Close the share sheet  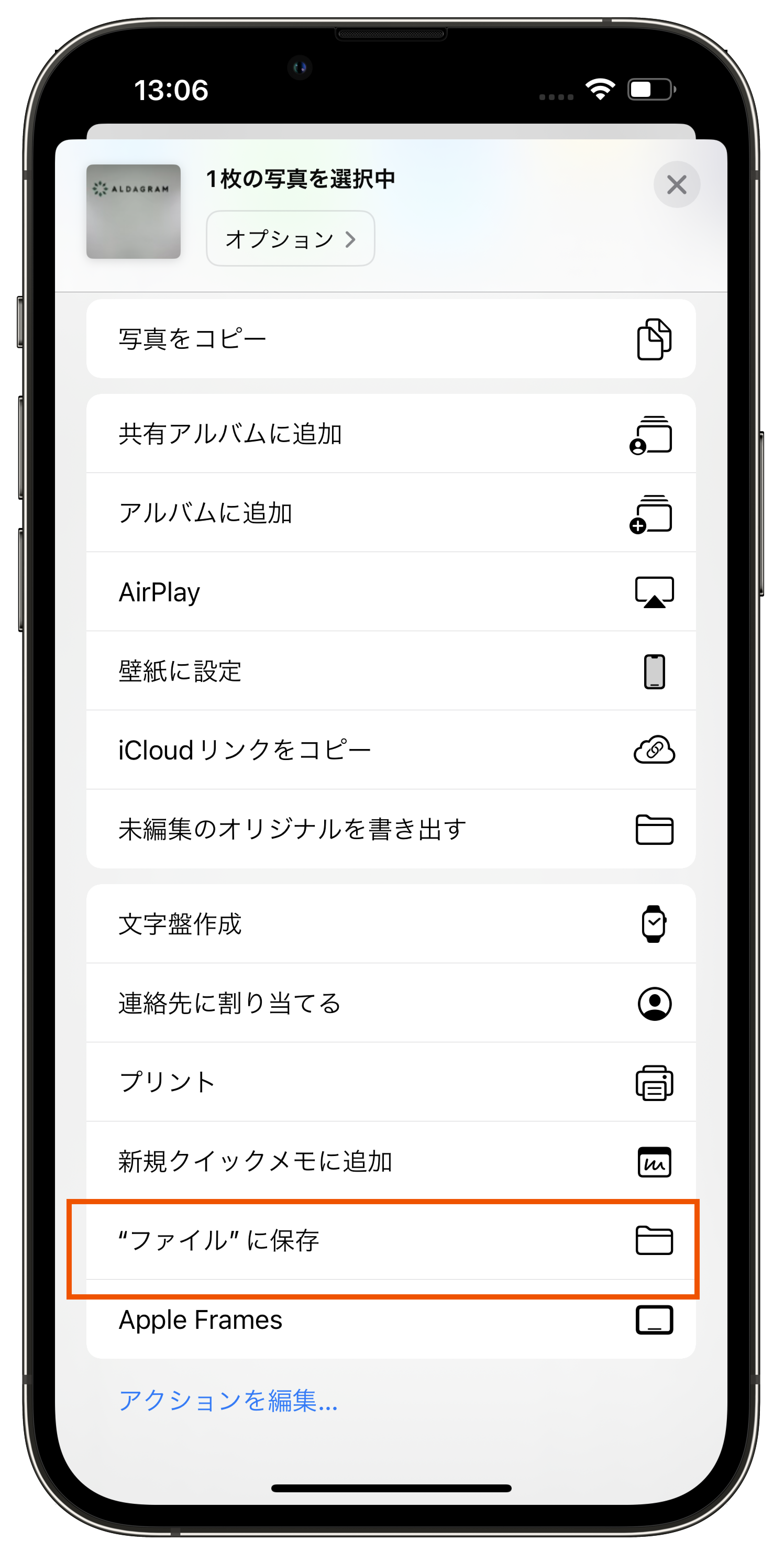click(x=677, y=184)
